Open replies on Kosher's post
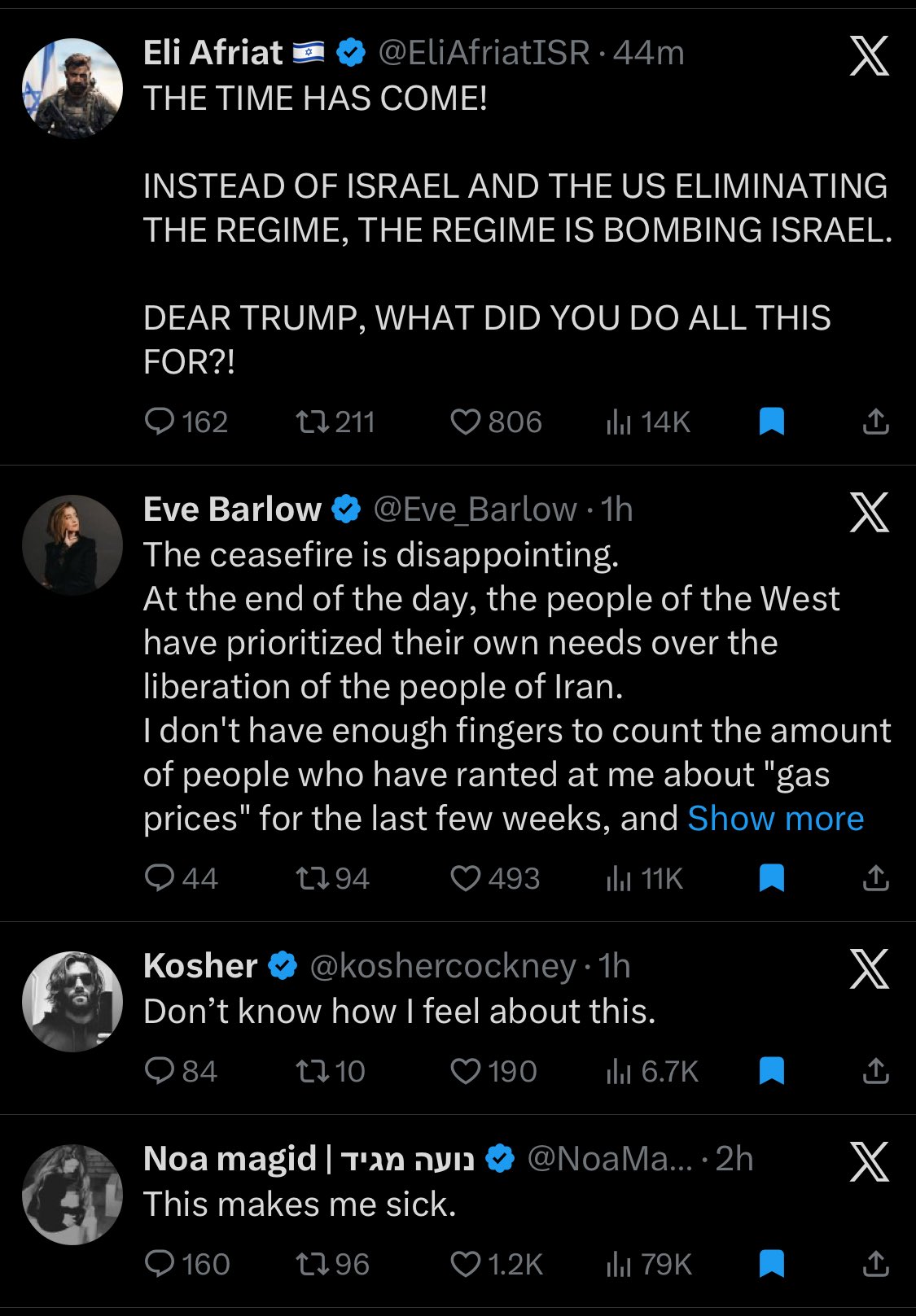916x1316 pixels. (x=160, y=1071)
